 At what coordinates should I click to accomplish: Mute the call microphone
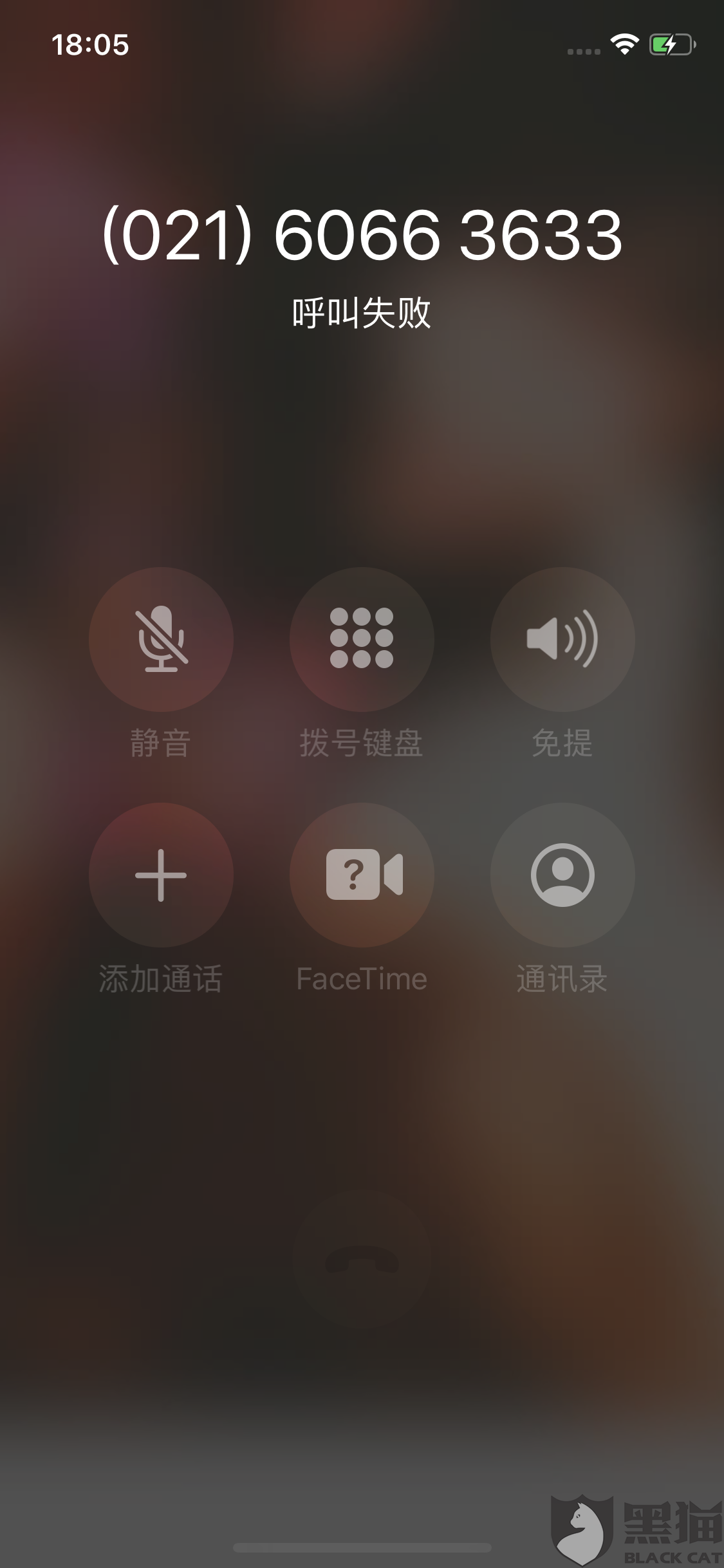[161, 639]
